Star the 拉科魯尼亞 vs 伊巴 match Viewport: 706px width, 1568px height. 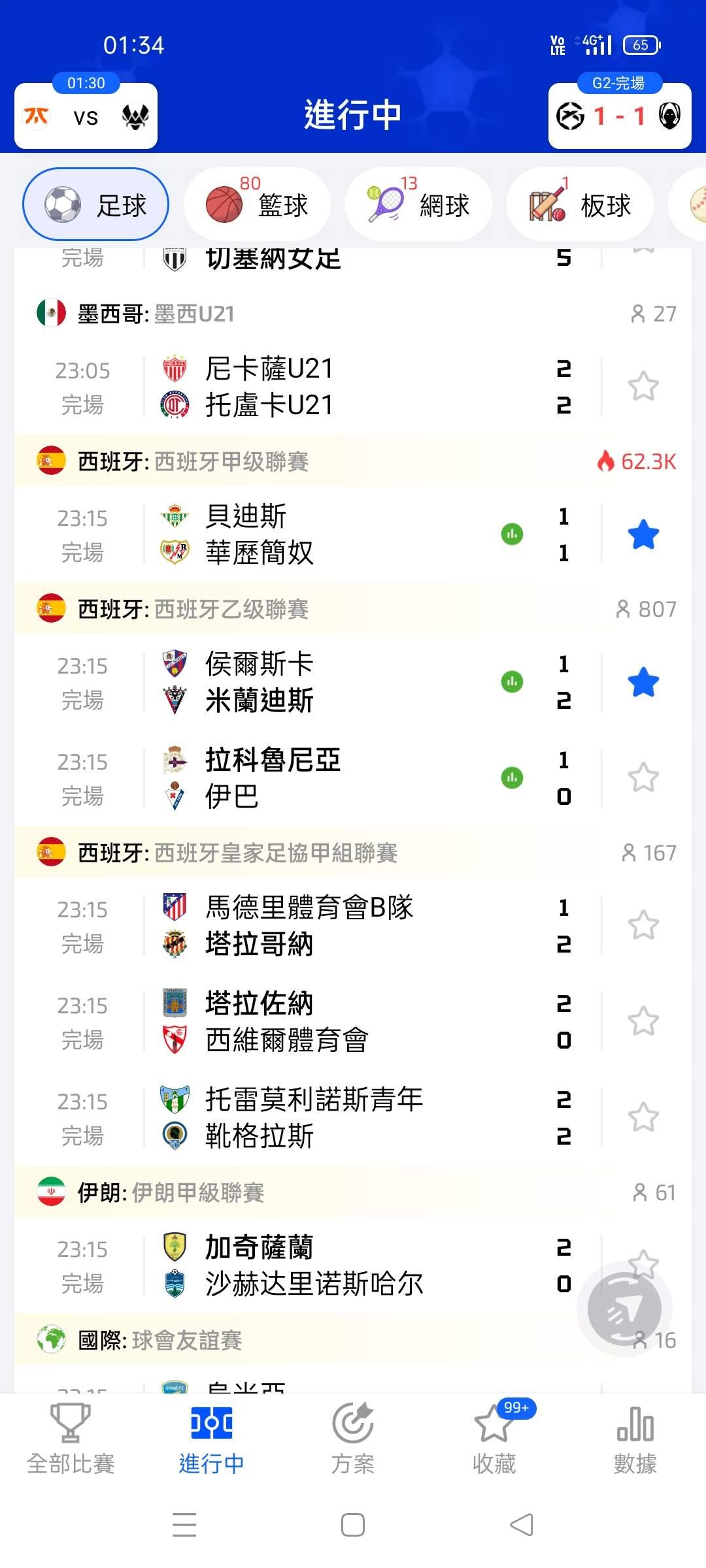coord(643,777)
